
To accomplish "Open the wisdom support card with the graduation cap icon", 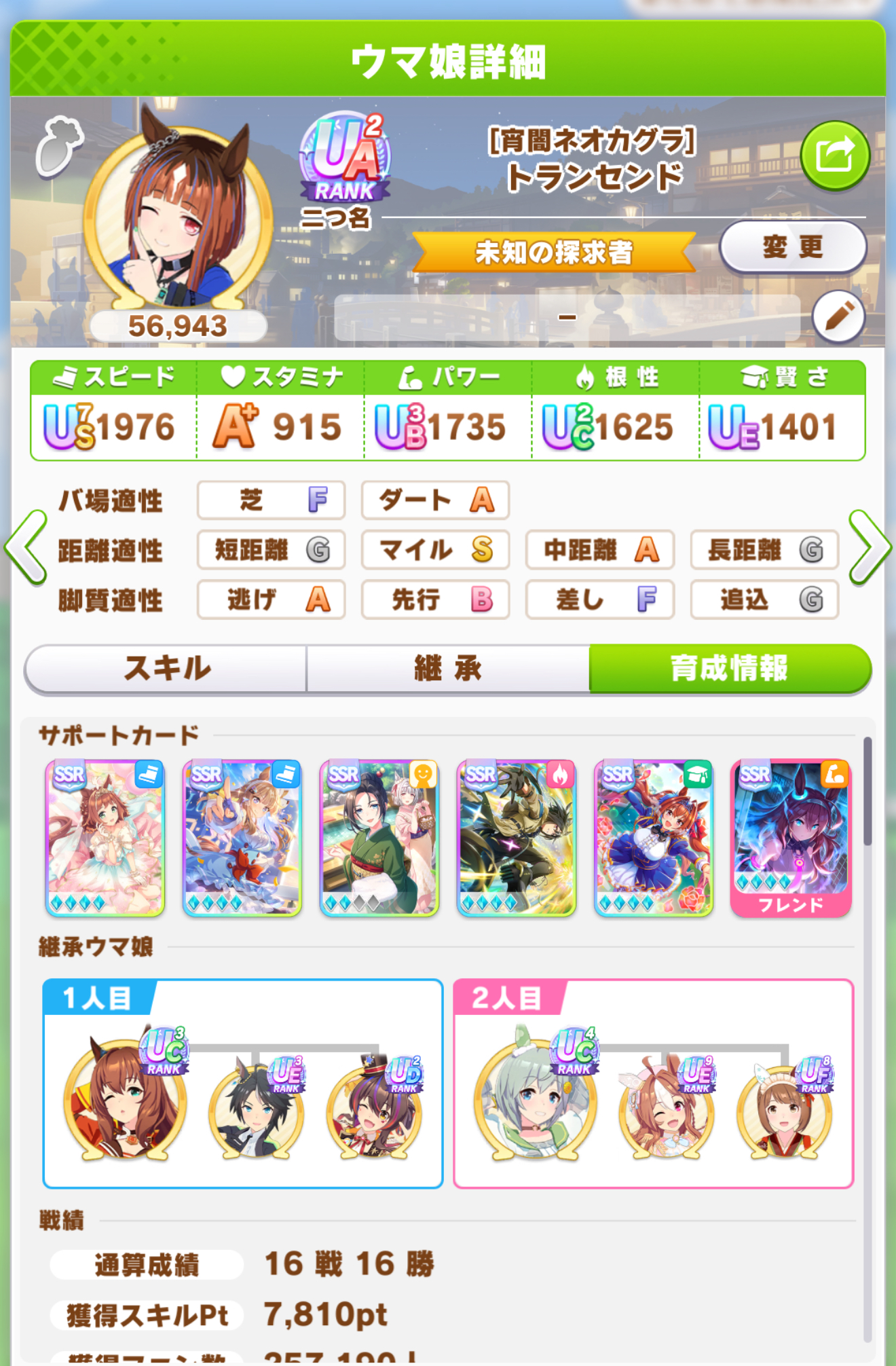I will (654, 838).
